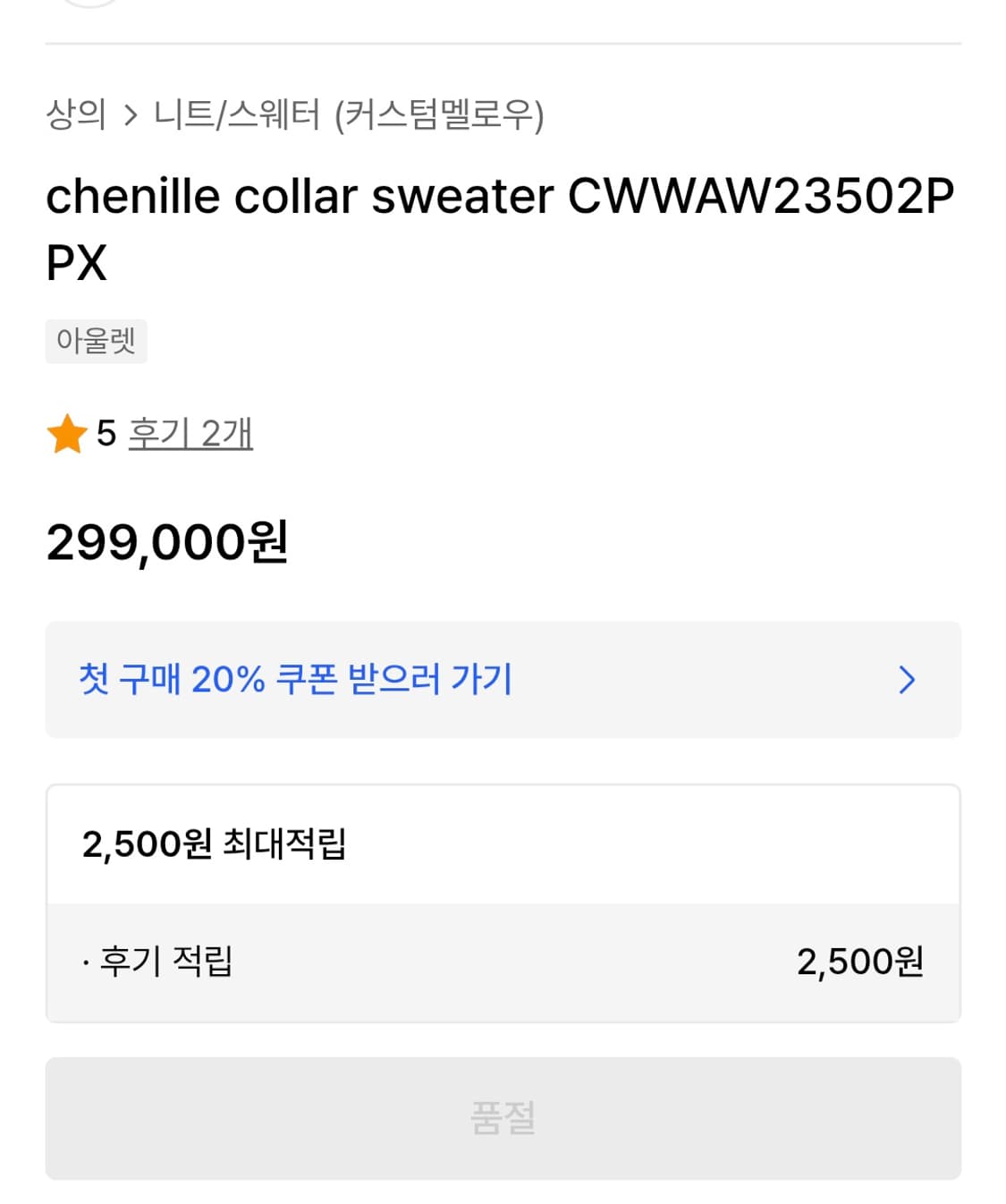
Task: Expand the first-purchase coupon banner
Action: coord(503,681)
